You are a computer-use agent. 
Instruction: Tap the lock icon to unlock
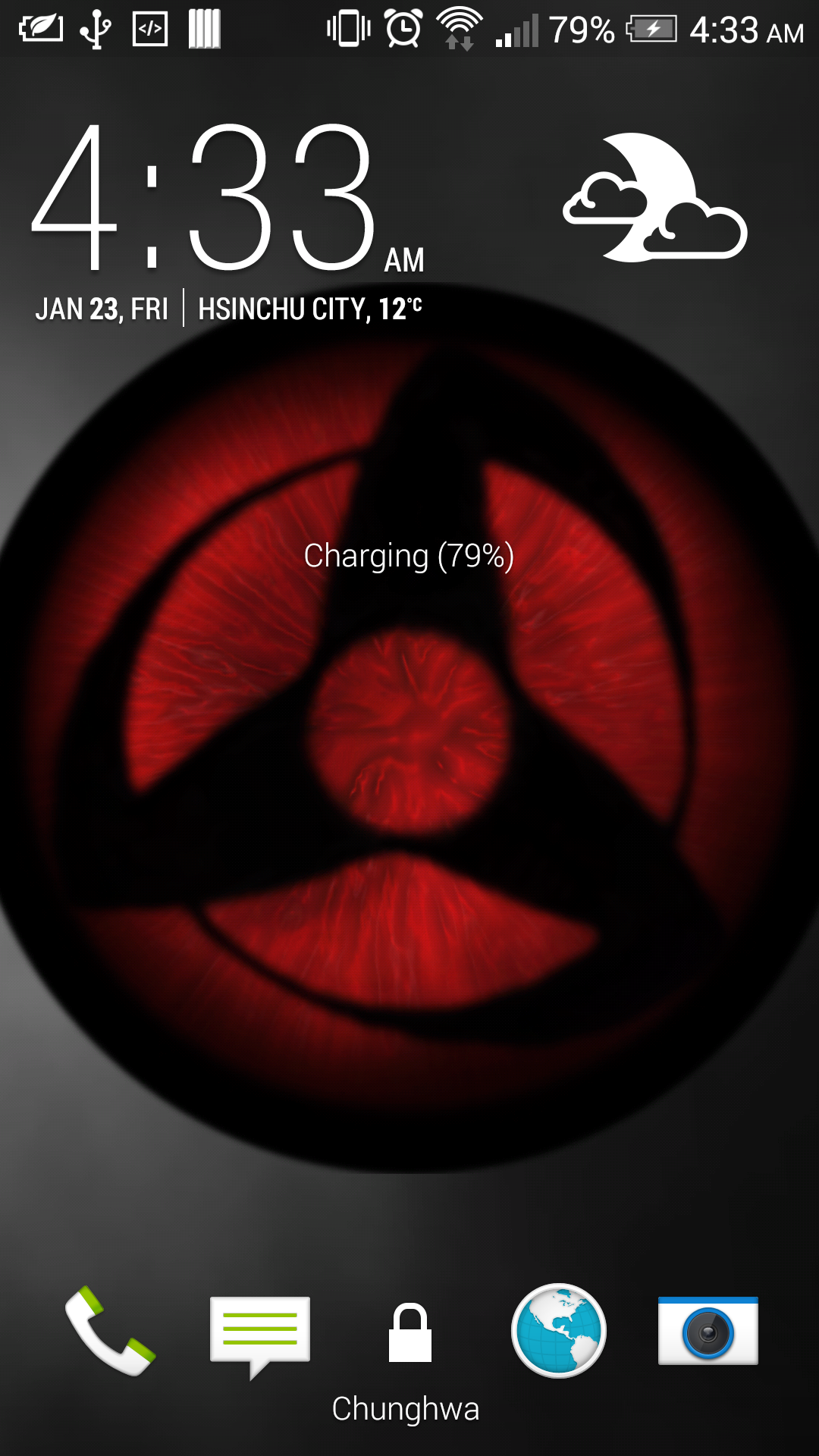pos(409,1332)
